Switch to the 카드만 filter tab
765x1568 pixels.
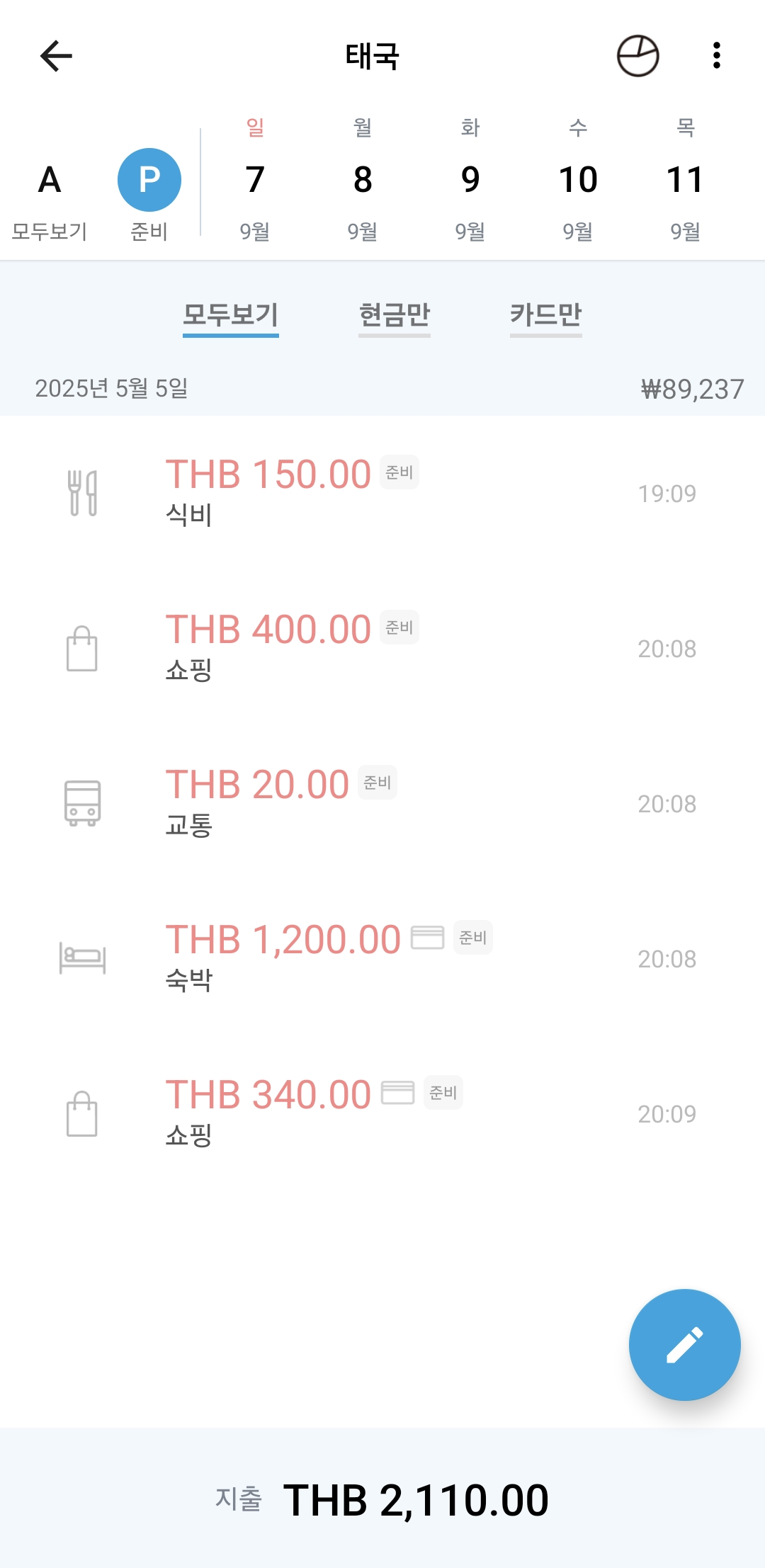(x=546, y=316)
